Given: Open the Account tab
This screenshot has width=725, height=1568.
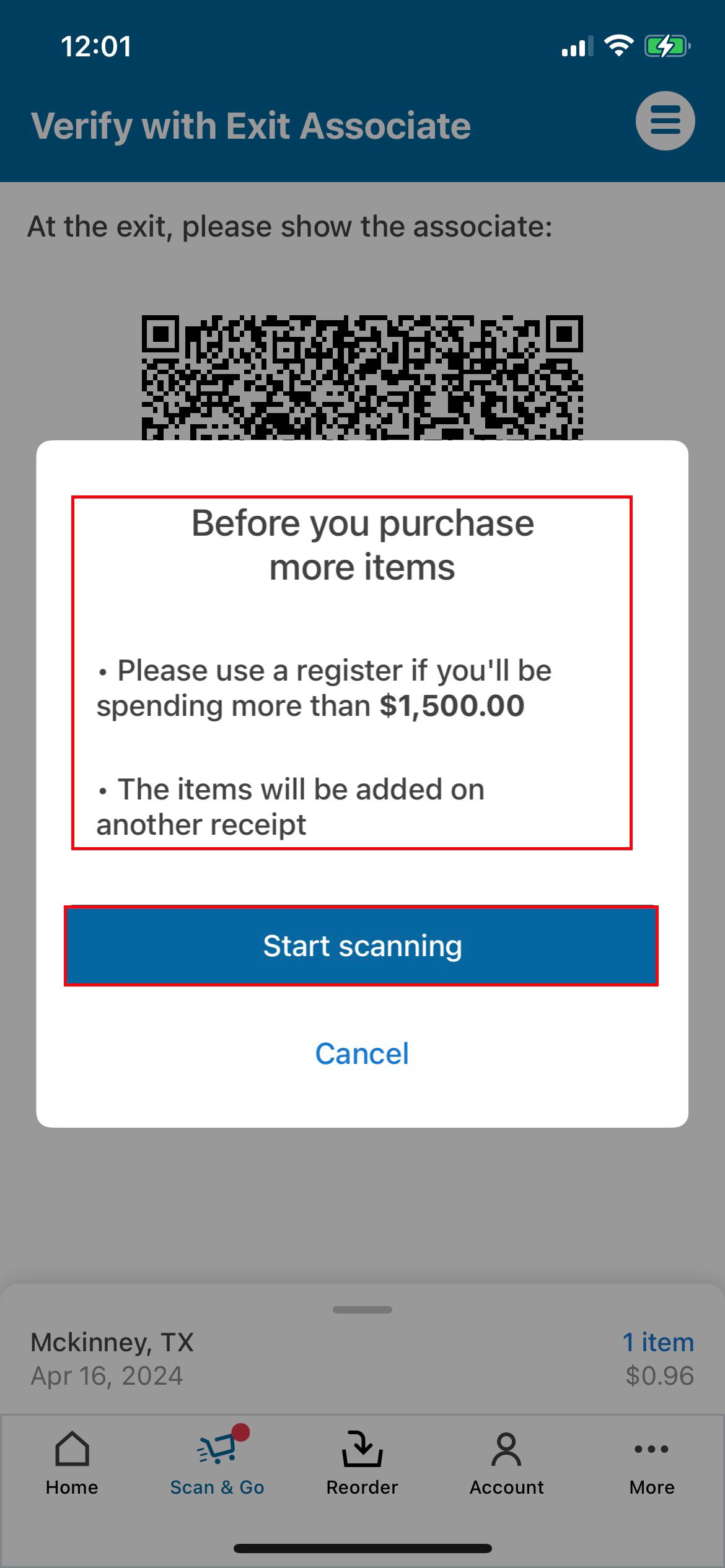Looking at the screenshot, I should coord(507,1464).
